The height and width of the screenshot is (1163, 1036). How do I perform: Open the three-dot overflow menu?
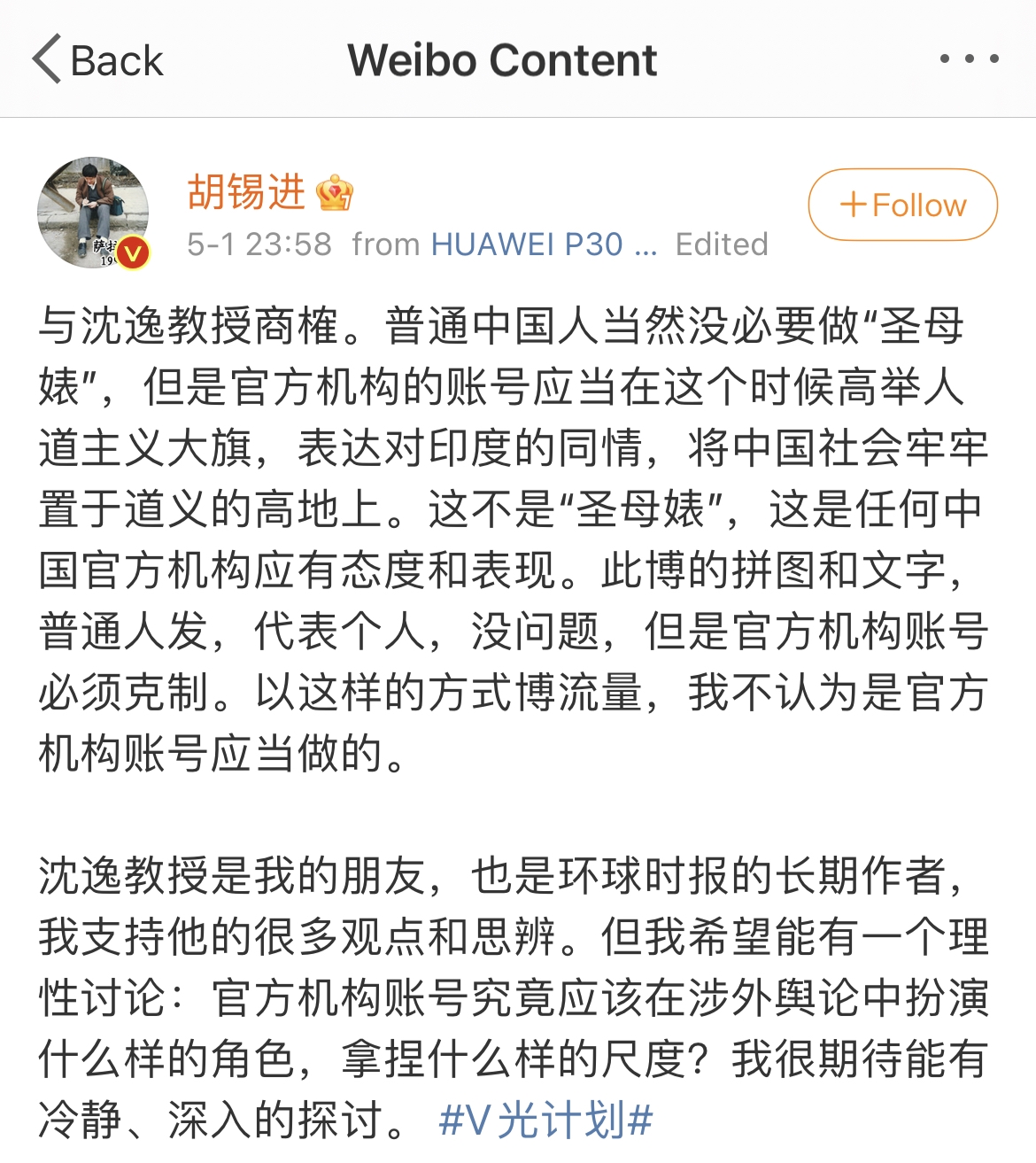pyautogui.click(x=969, y=59)
